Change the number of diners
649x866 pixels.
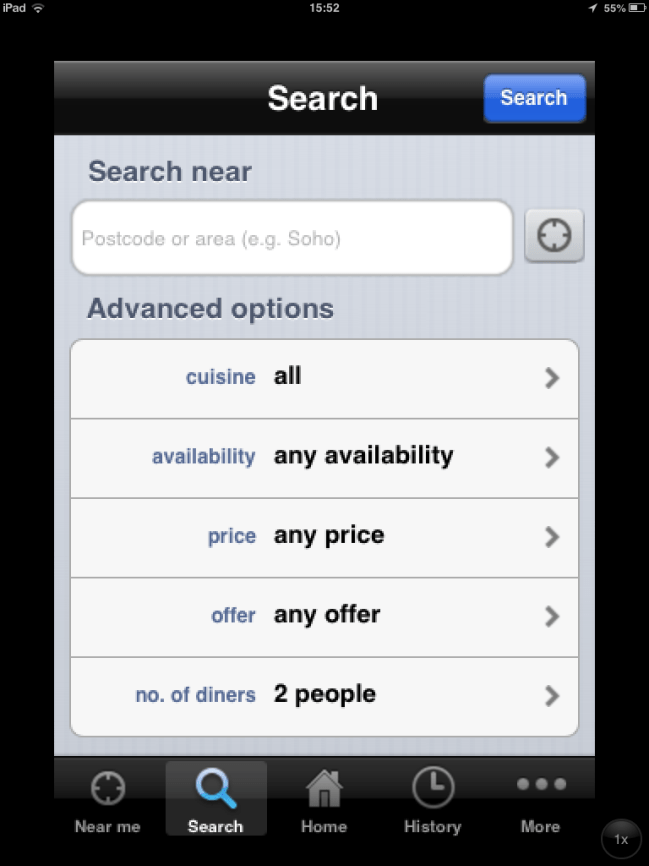coord(324,695)
